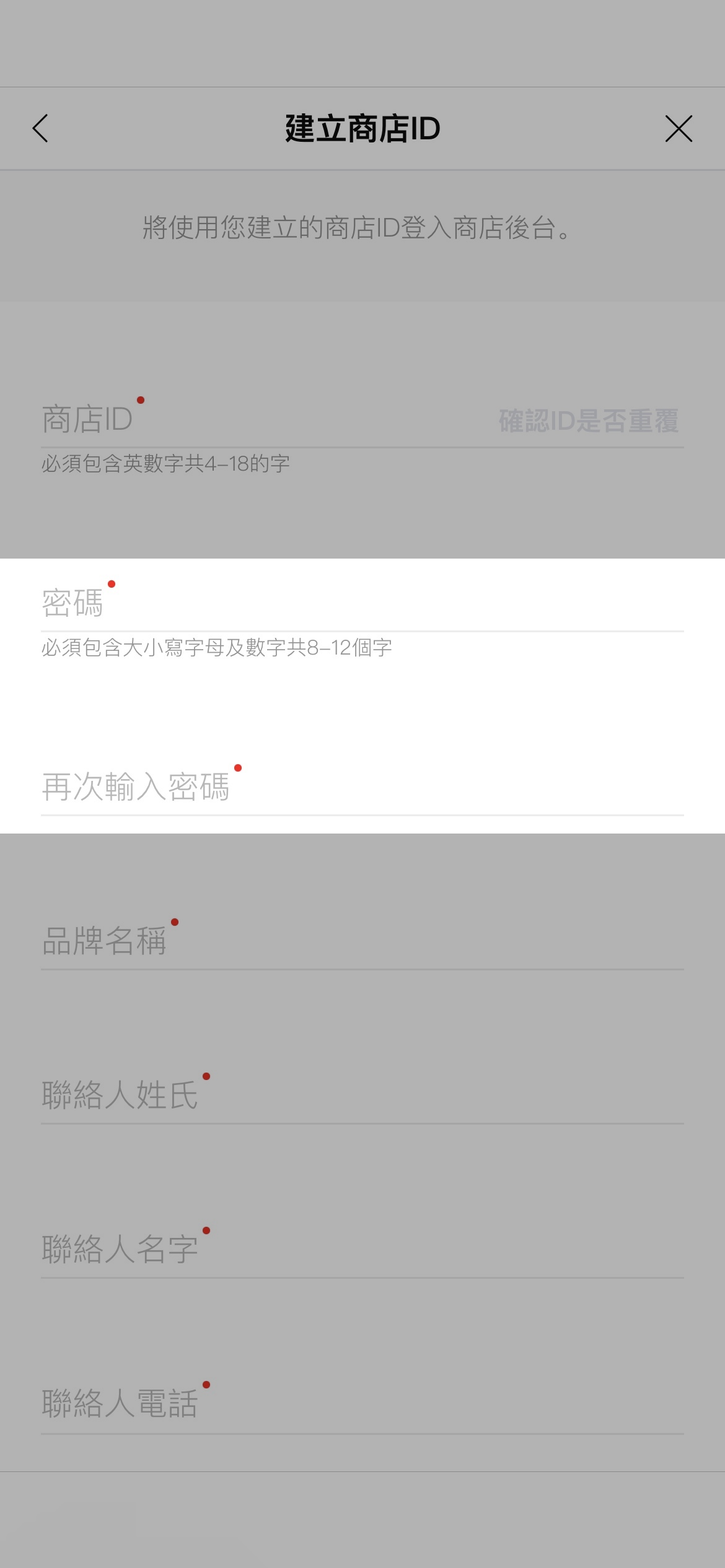Select the 再次輸入密碼 field
This screenshot has width=725, height=1568.
362,787
